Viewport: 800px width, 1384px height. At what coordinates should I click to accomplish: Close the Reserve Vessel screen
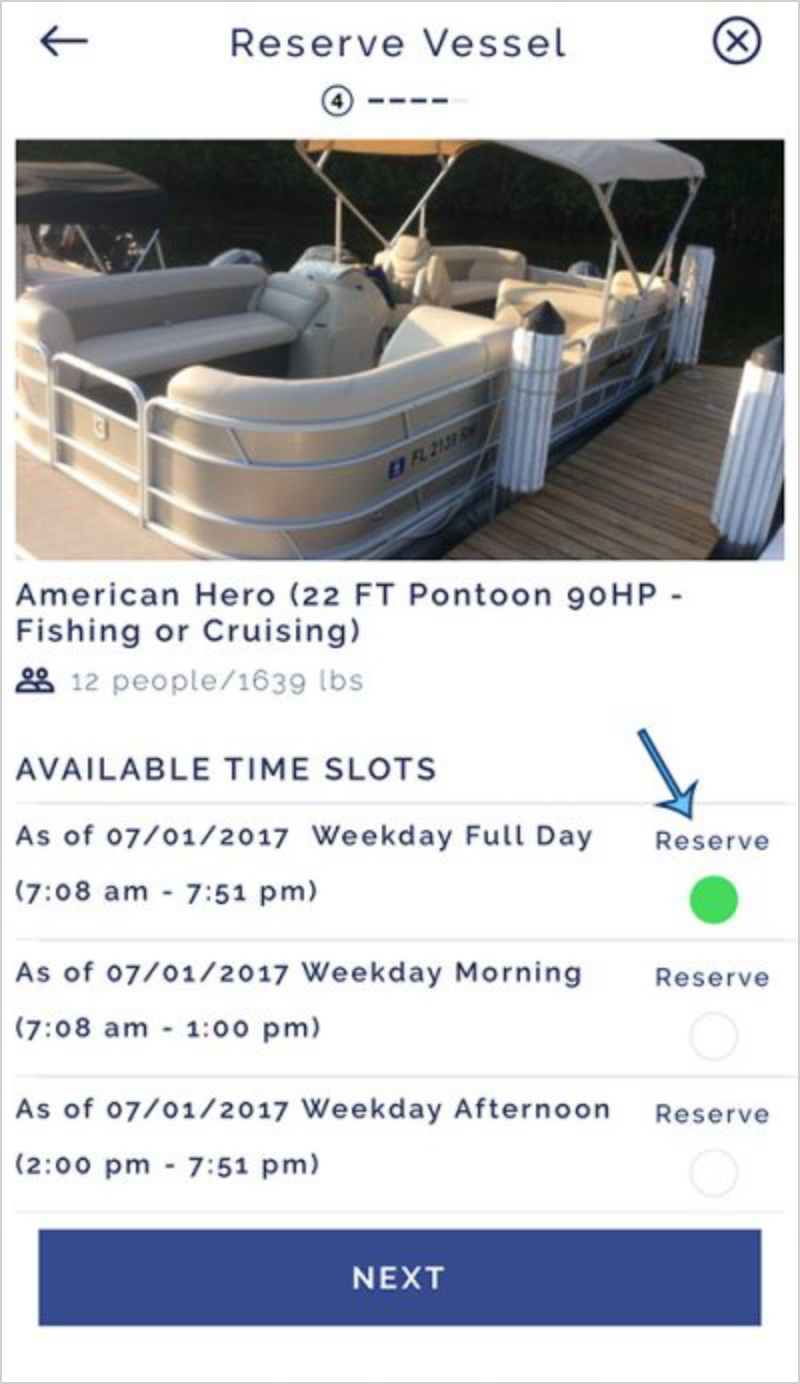pyautogui.click(x=737, y=42)
